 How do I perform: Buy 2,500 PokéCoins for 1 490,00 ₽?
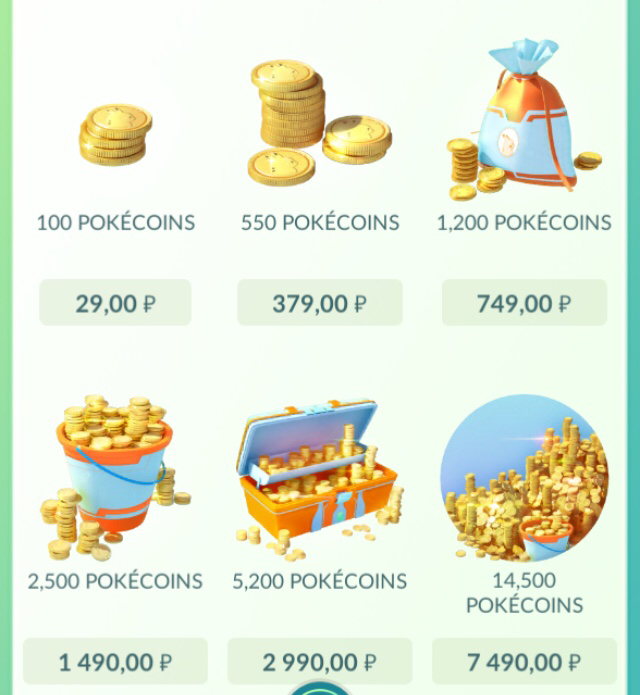pos(115,661)
